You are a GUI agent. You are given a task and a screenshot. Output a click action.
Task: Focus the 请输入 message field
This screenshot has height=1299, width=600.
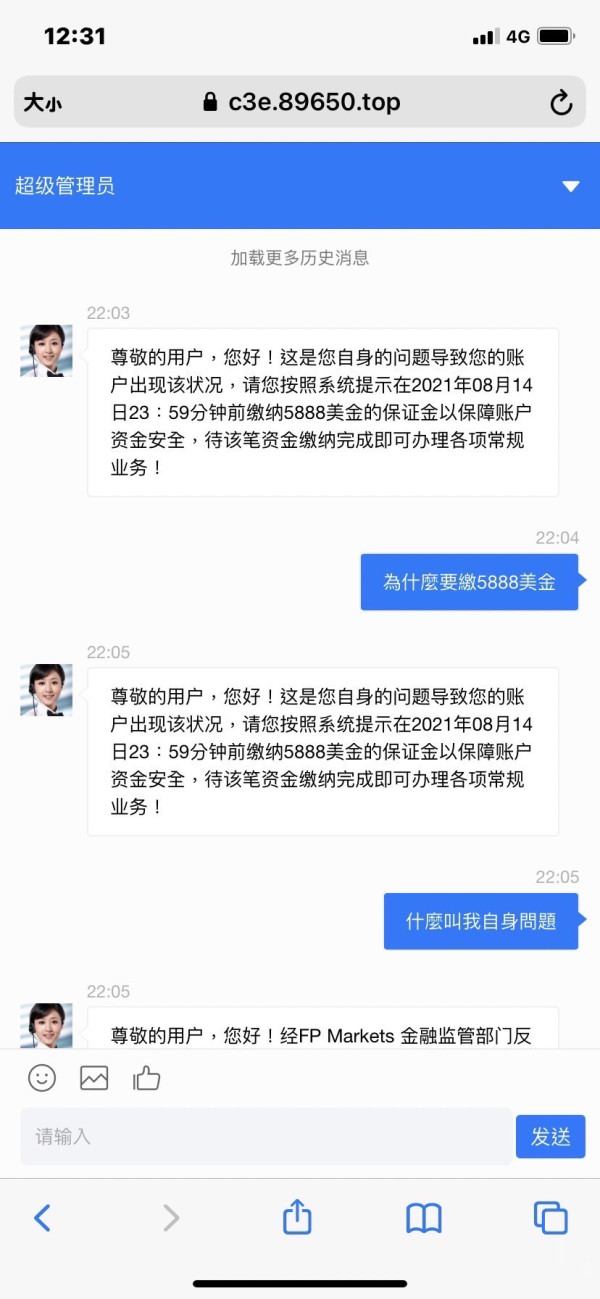click(266, 1136)
